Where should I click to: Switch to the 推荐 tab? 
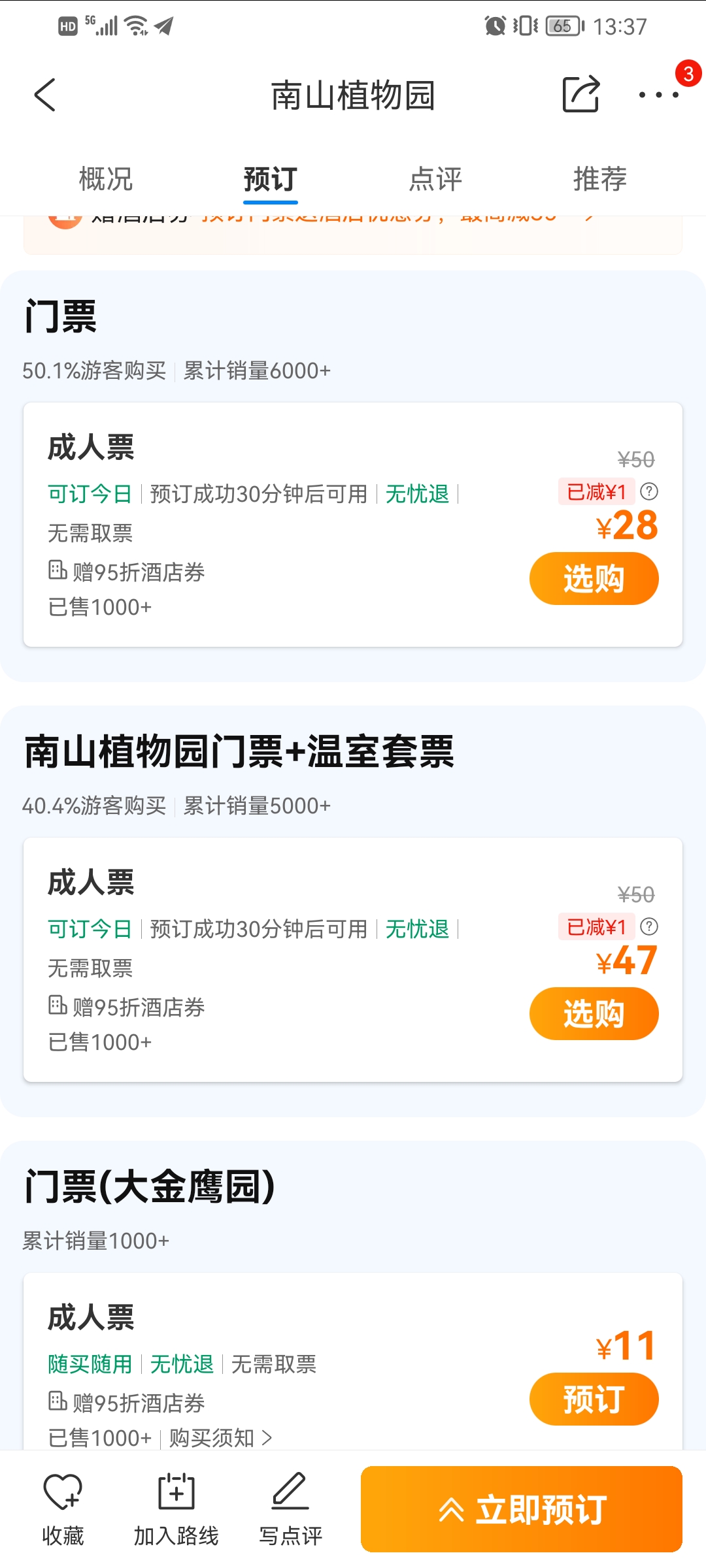click(x=600, y=179)
